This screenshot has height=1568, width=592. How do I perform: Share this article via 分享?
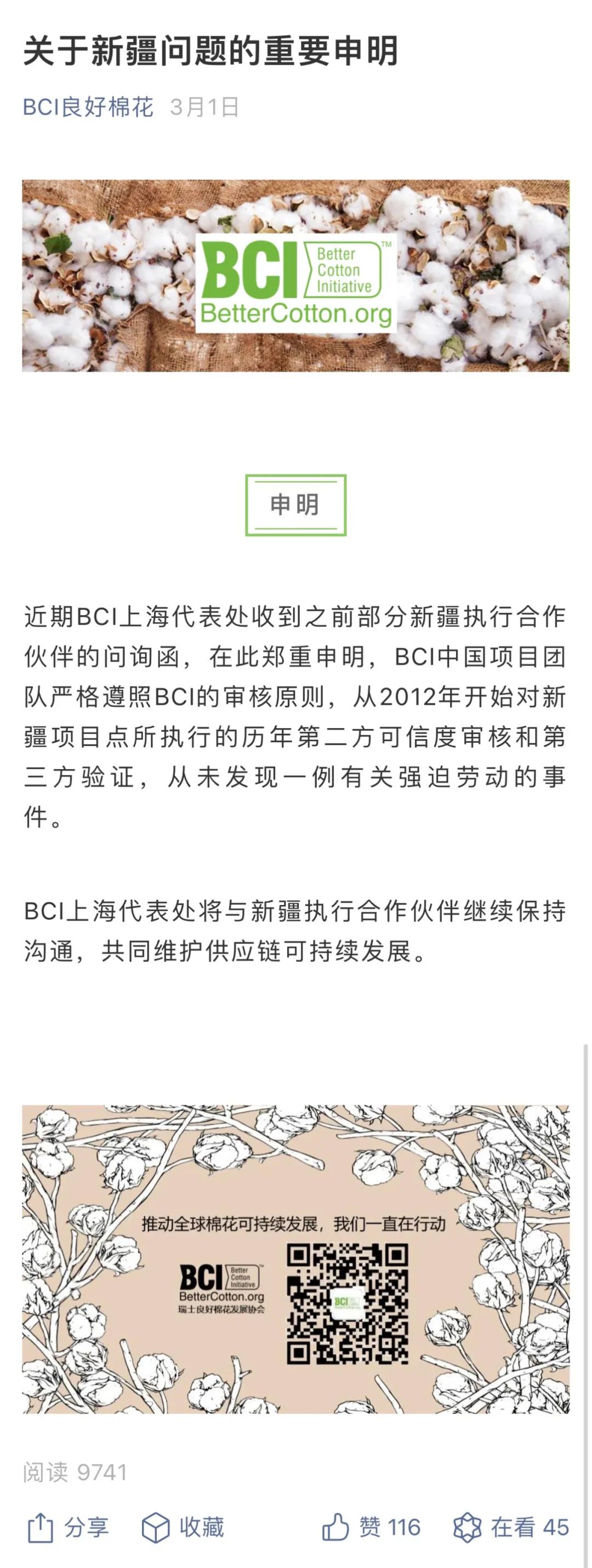click(68, 1526)
